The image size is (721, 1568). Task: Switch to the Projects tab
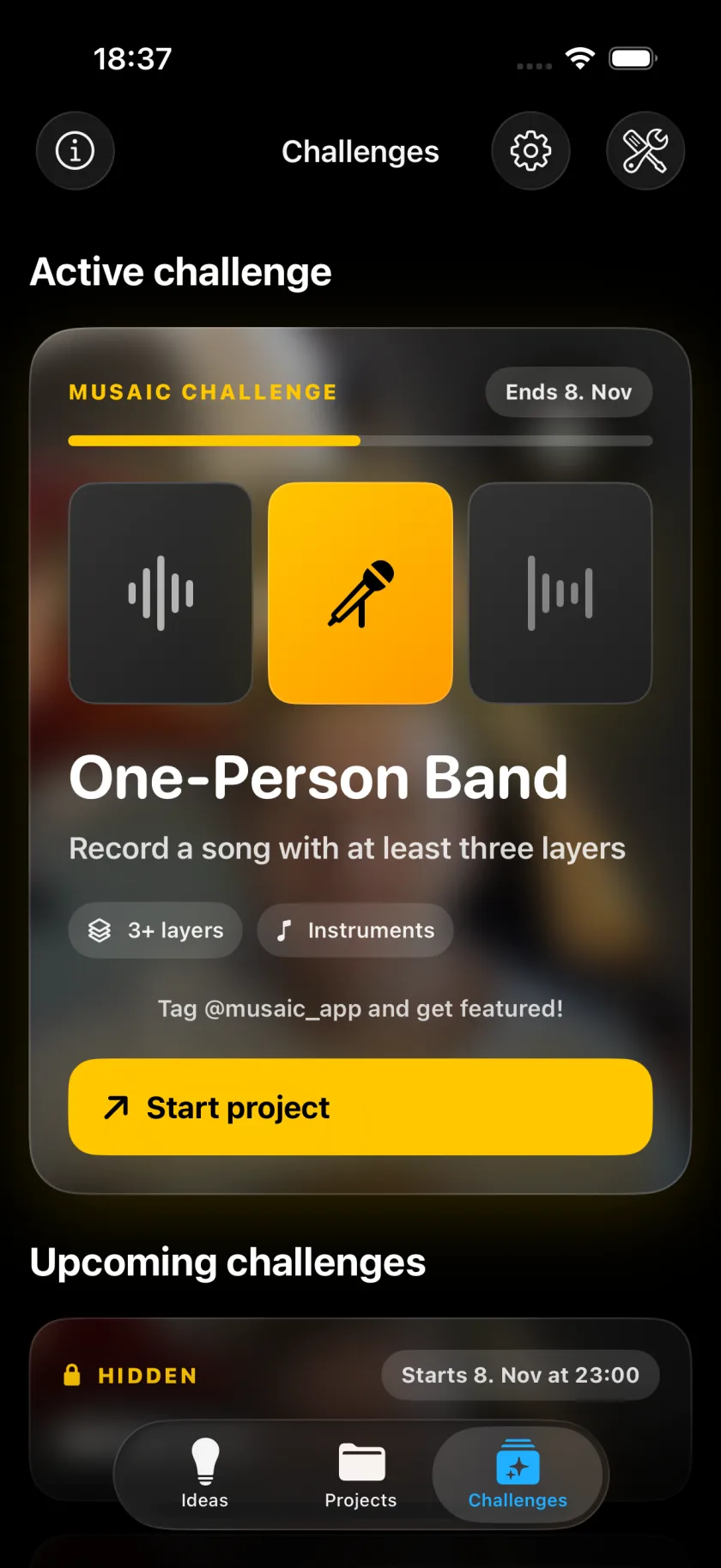tap(360, 1474)
